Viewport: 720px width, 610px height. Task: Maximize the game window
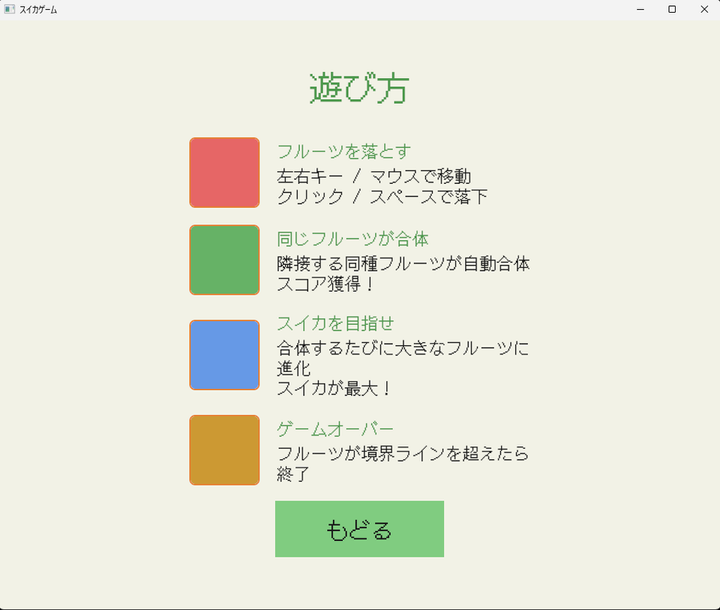672,9
